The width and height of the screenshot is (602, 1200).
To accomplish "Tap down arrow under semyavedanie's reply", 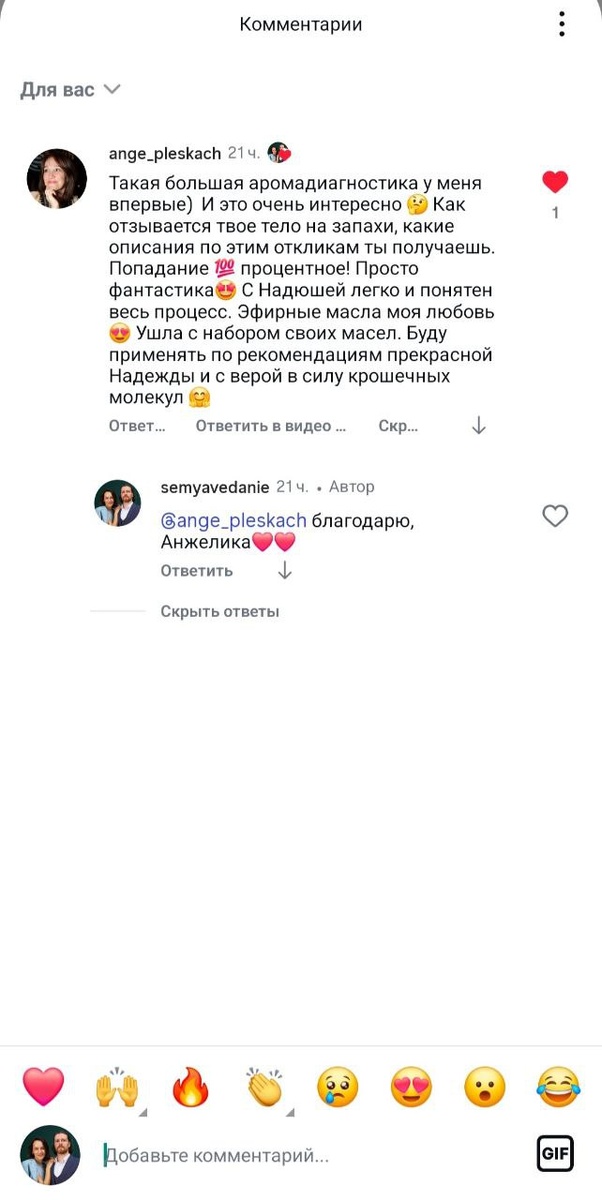I will pyautogui.click(x=285, y=571).
